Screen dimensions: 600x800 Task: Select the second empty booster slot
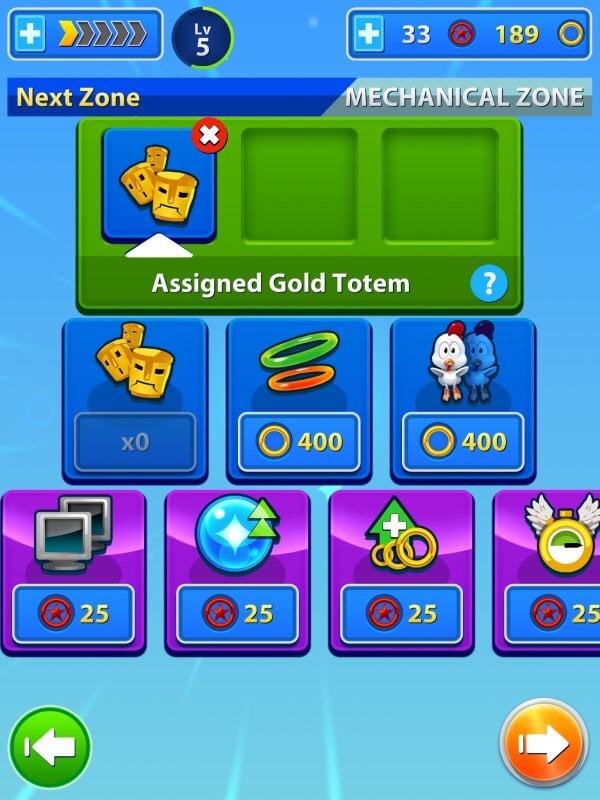[299, 184]
